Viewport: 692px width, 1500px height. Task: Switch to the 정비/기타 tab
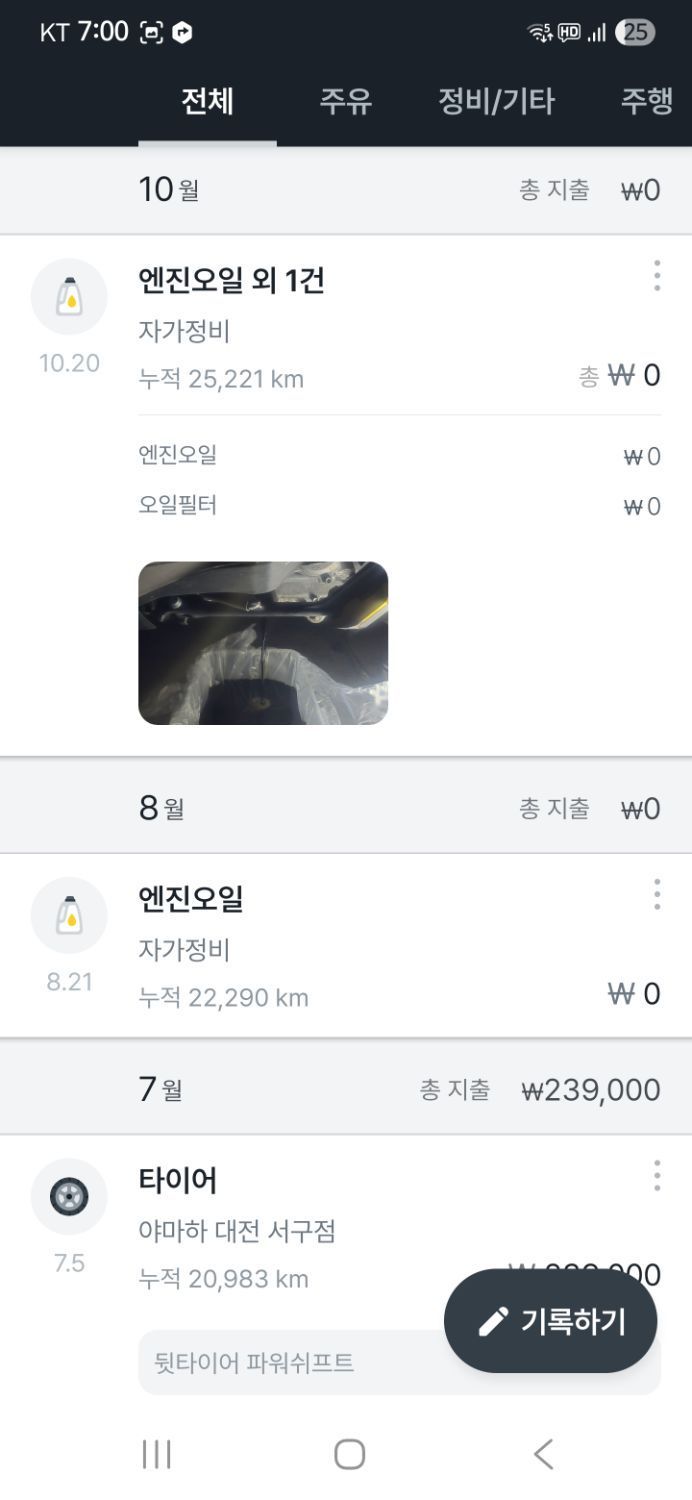[x=496, y=101]
